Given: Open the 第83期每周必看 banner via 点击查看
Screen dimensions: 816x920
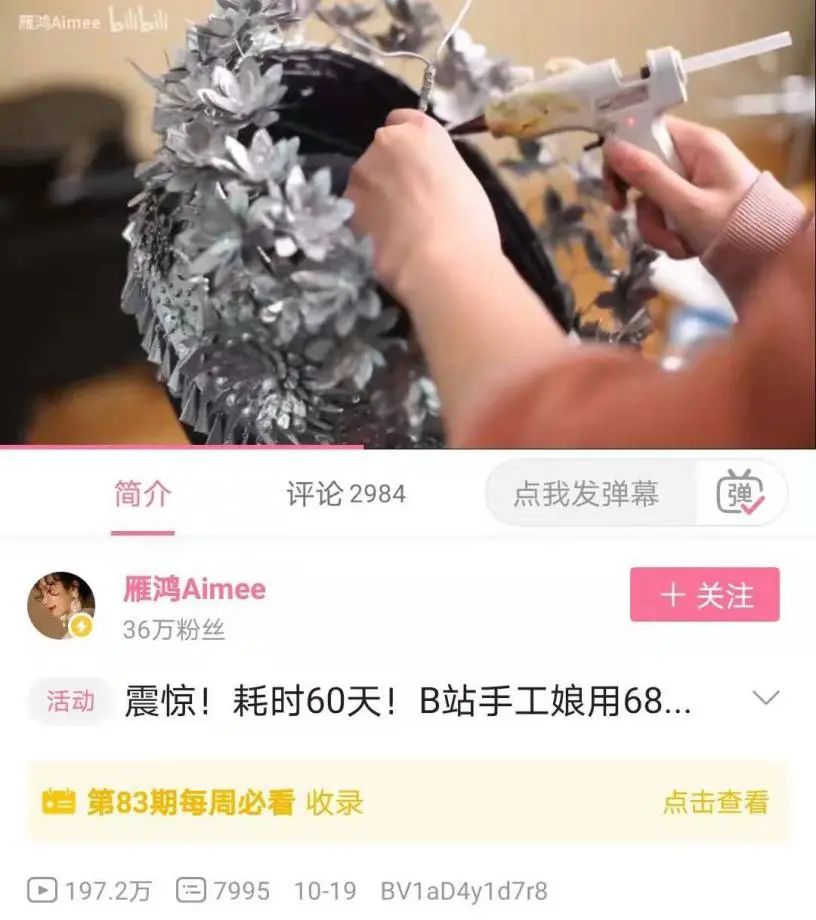Looking at the screenshot, I should (x=715, y=802).
